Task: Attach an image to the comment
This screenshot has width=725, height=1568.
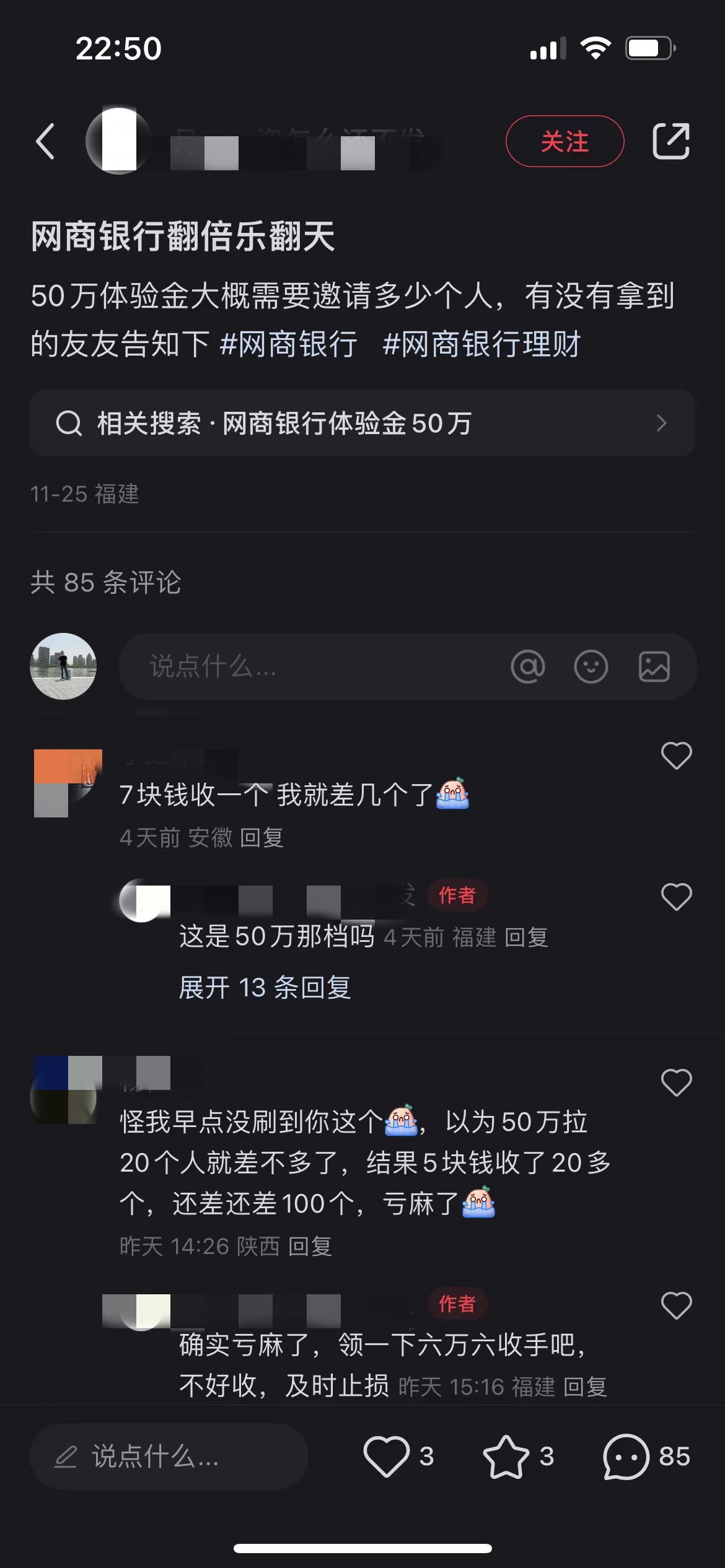Action: point(654,667)
